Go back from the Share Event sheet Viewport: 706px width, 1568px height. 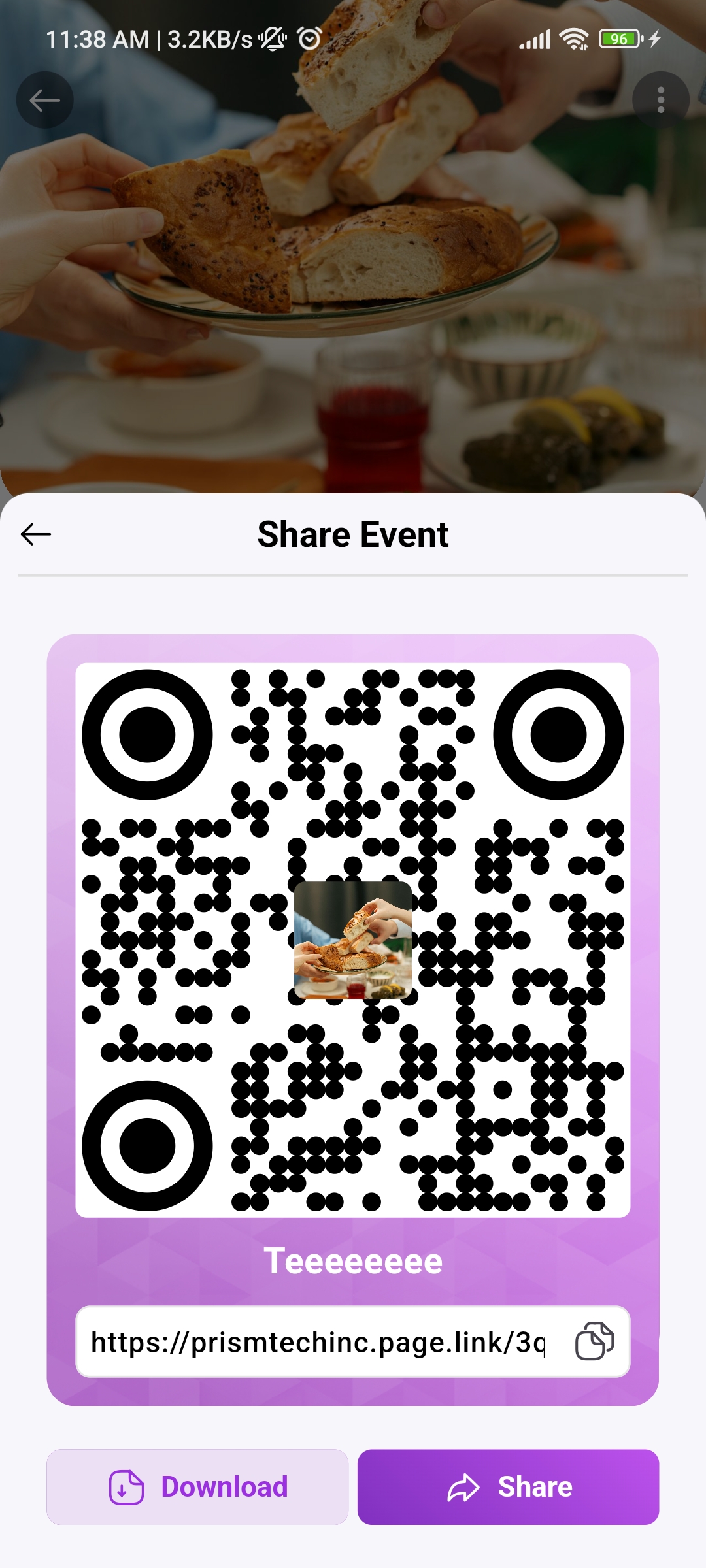pyautogui.click(x=36, y=534)
